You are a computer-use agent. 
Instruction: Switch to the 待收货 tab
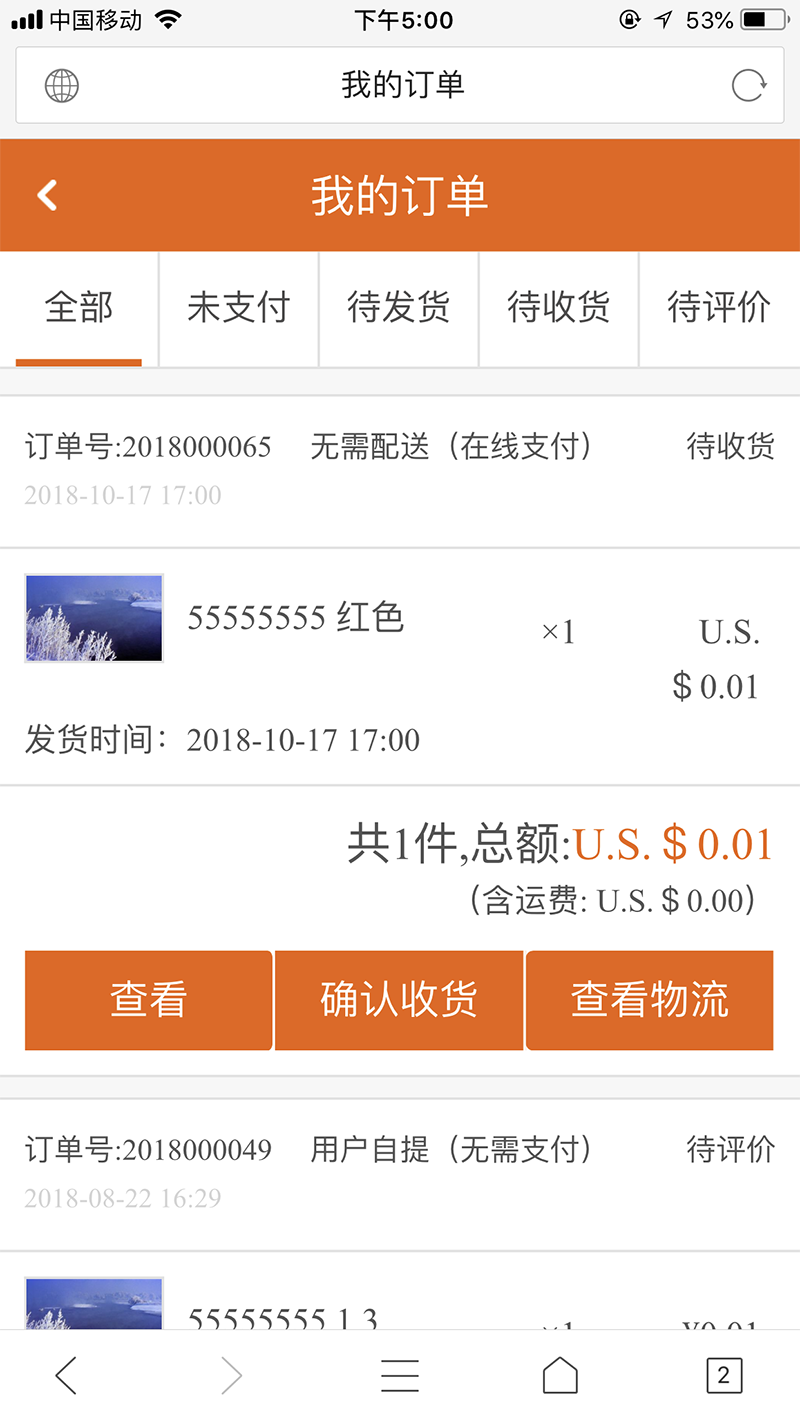(558, 308)
